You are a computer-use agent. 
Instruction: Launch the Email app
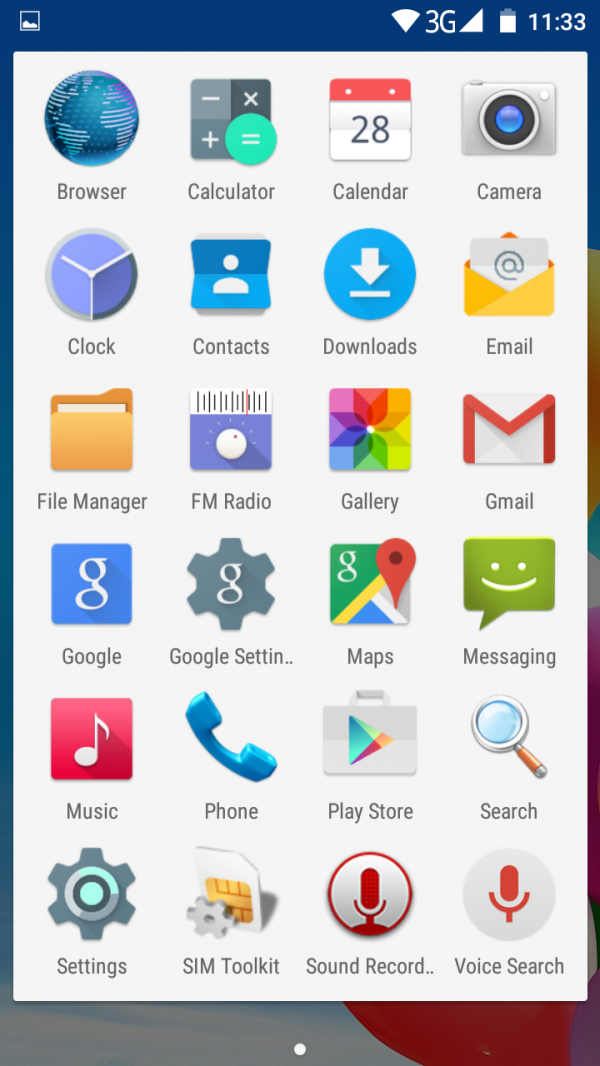tap(509, 275)
